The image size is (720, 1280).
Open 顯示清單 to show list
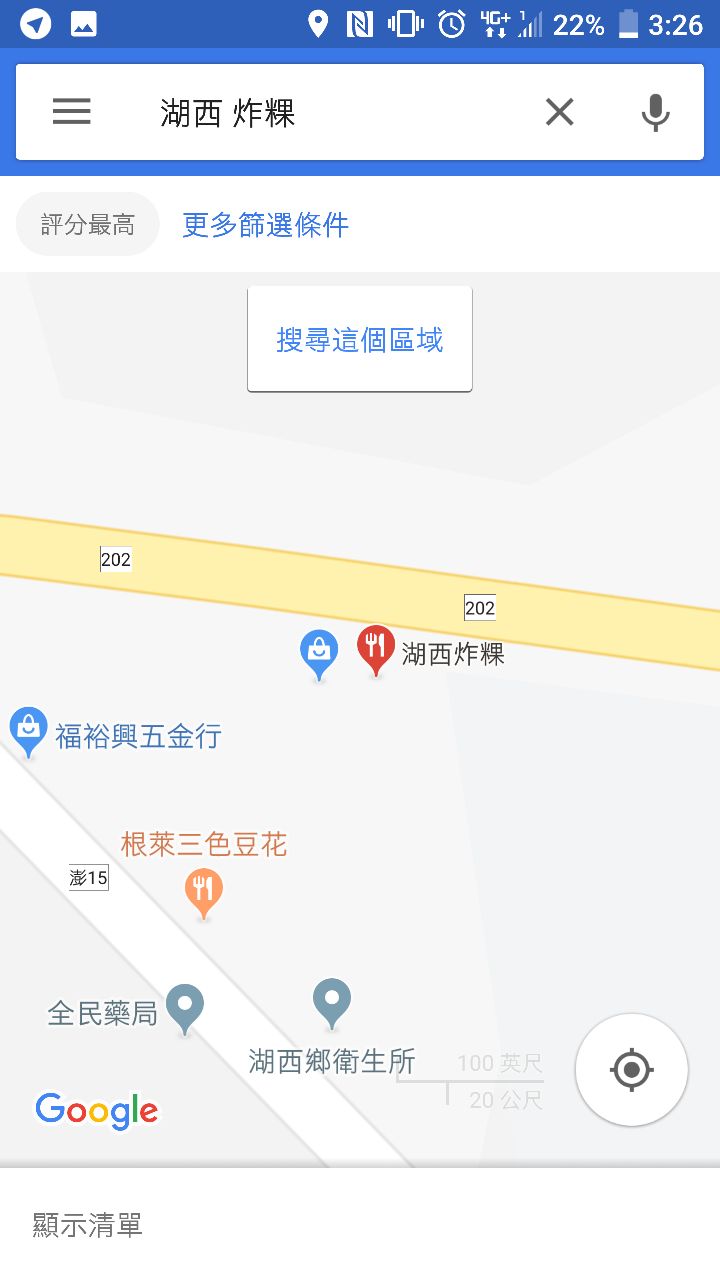pos(88,1225)
